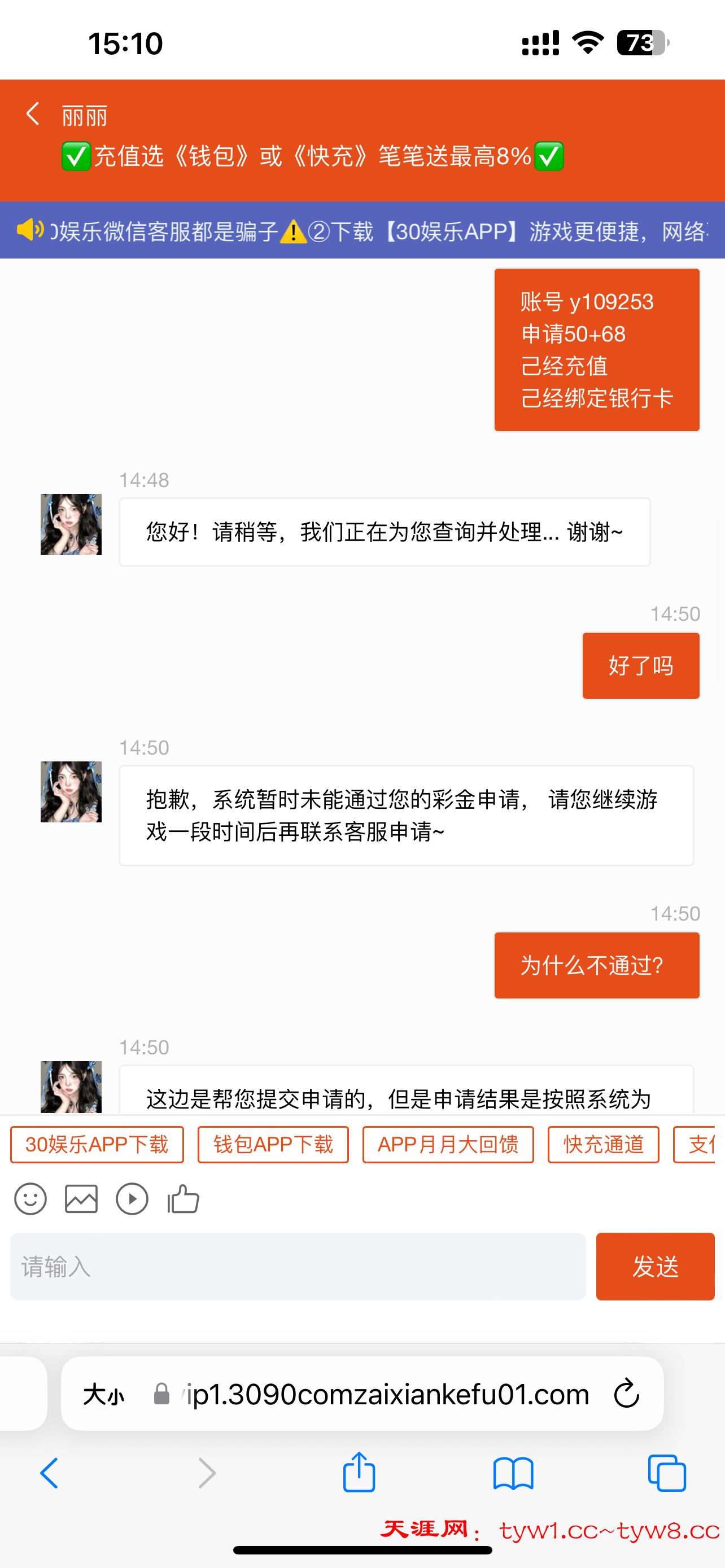Image resolution: width=725 pixels, height=1568 pixels.
Task: Tap the 30娱乐APP下载 quick button
Action: pos(97,1145)
